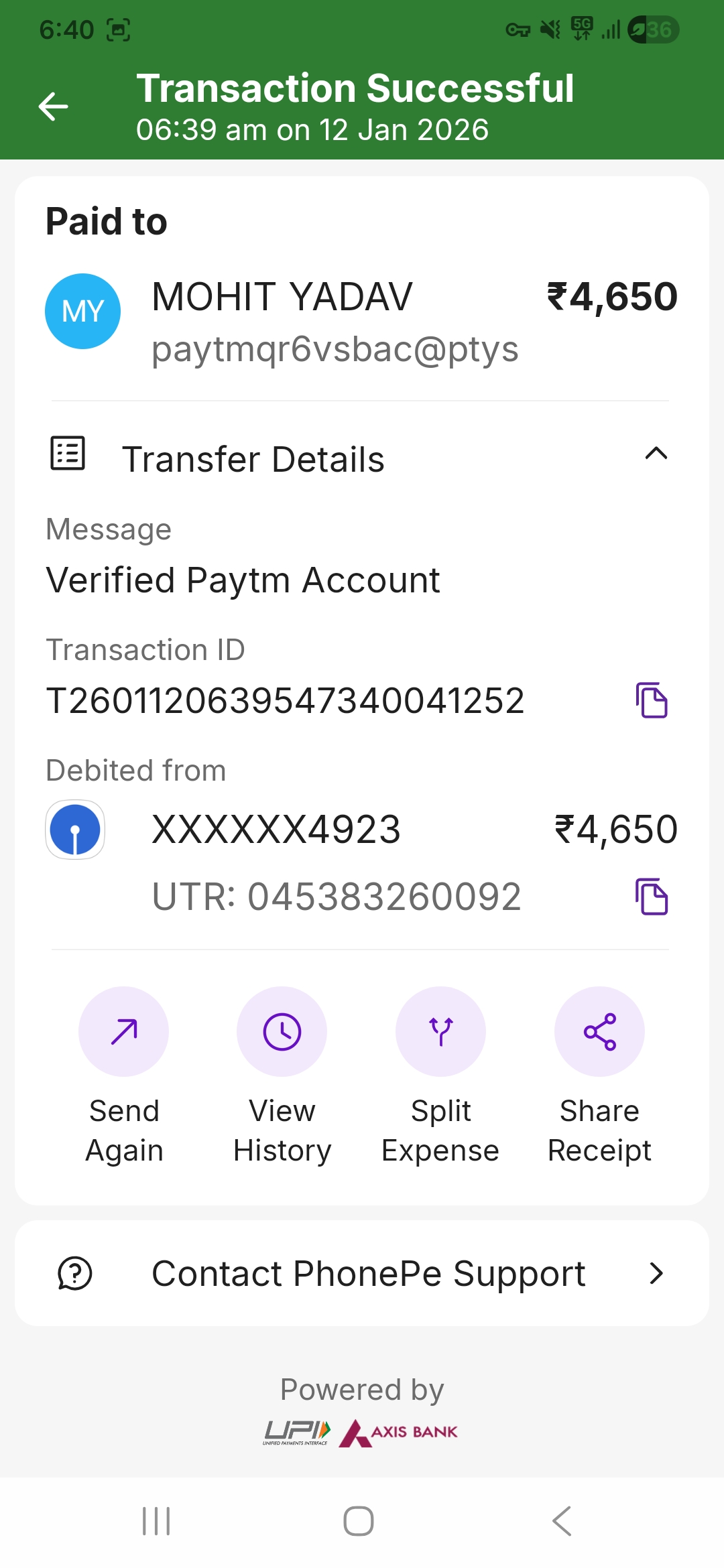Open View History
Image resolution: width=724 pixels, height=1568 pixels.
click(x=282, y=1032)
